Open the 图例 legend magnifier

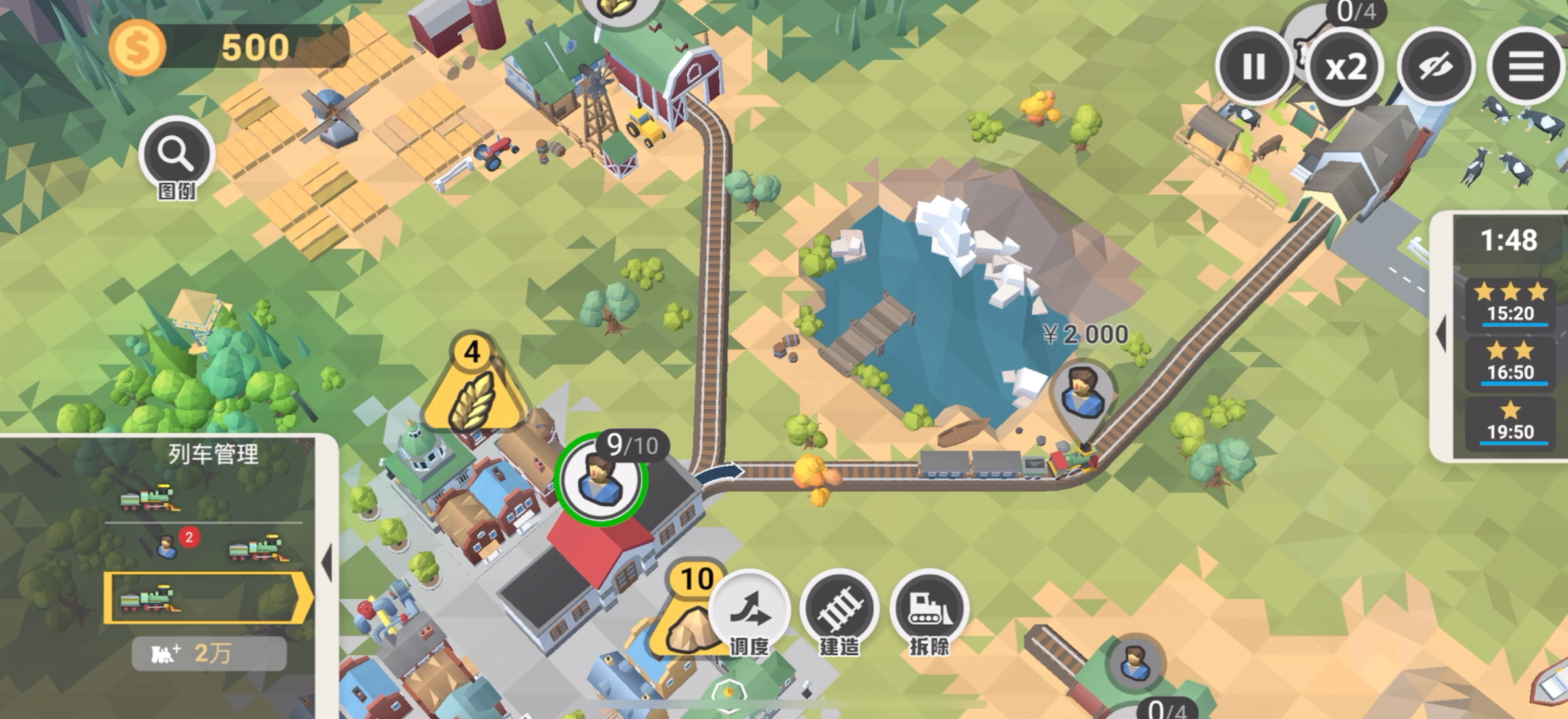pyautogui.click(x=176, y=154)
